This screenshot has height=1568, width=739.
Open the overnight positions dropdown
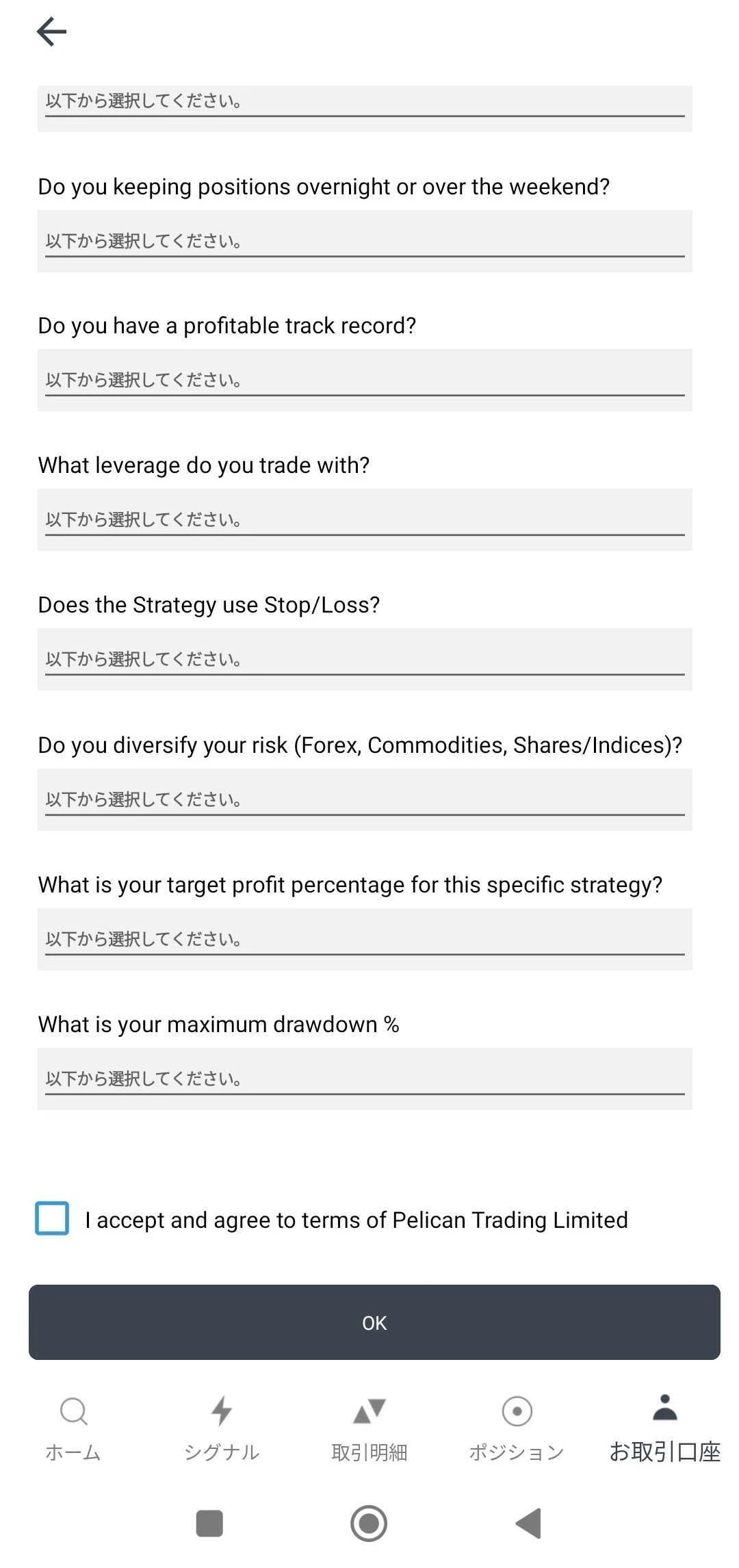[x=364, y=241]
